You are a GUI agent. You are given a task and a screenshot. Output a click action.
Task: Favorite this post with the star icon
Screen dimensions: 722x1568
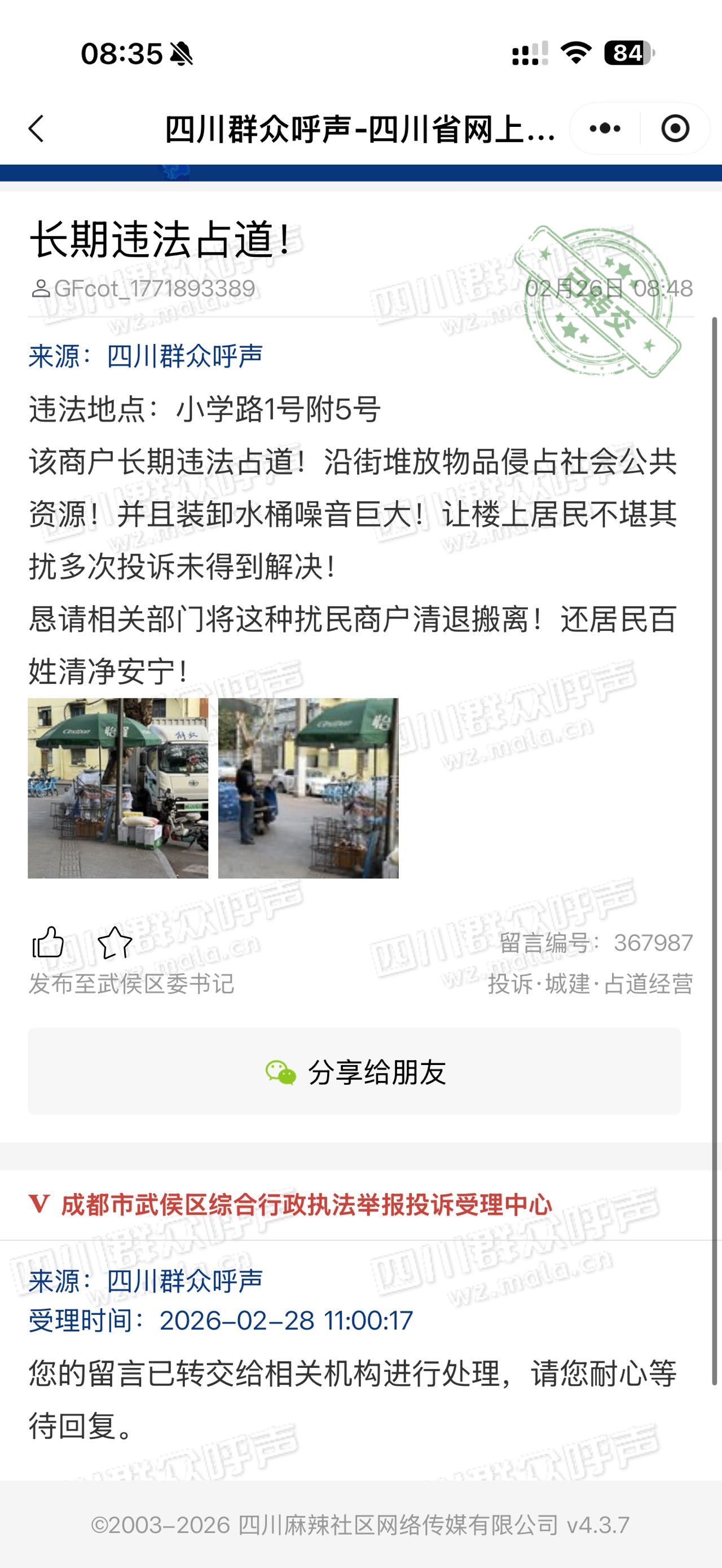(115, 943)
